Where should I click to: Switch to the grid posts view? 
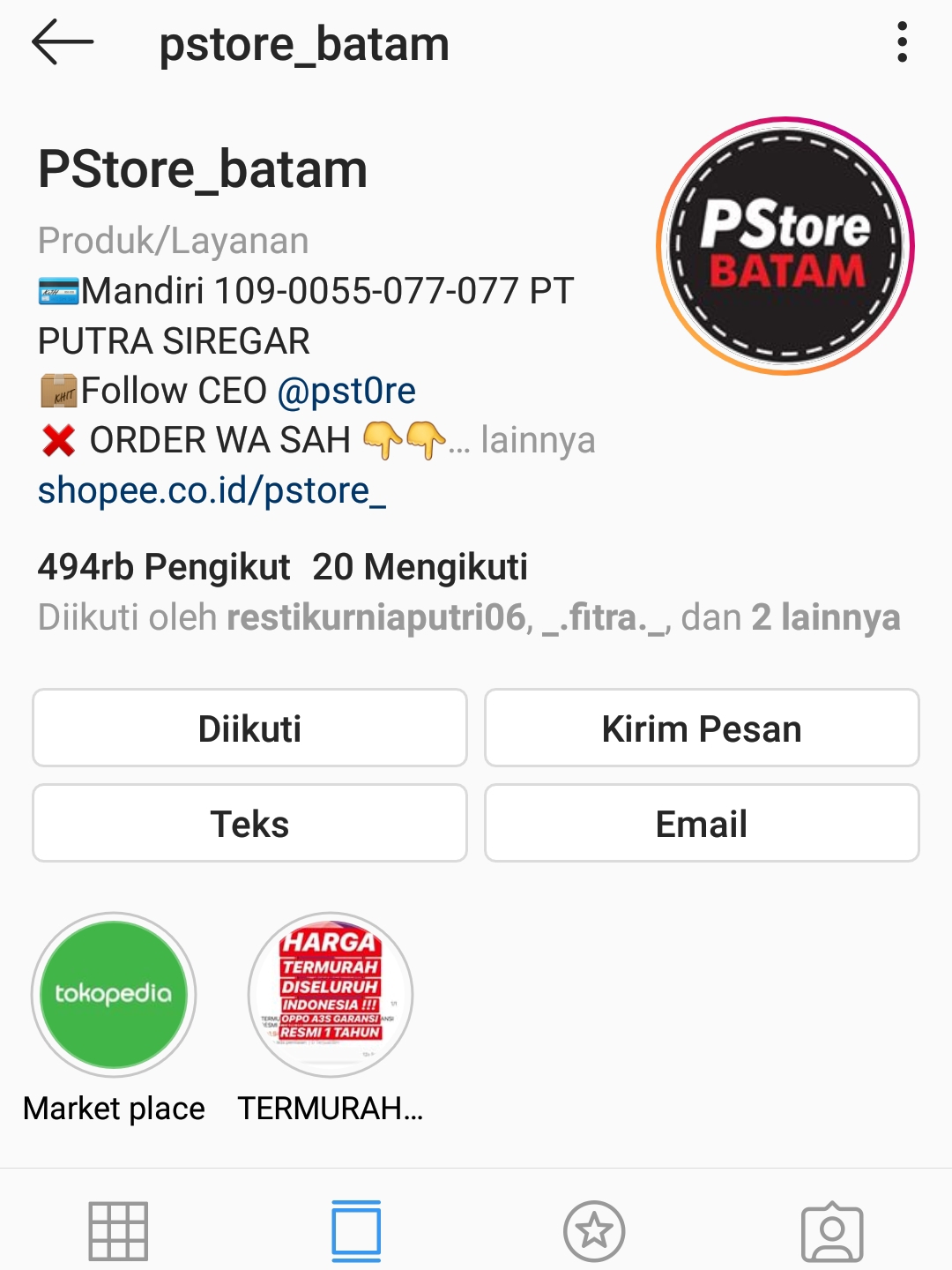coord(118,1230)
